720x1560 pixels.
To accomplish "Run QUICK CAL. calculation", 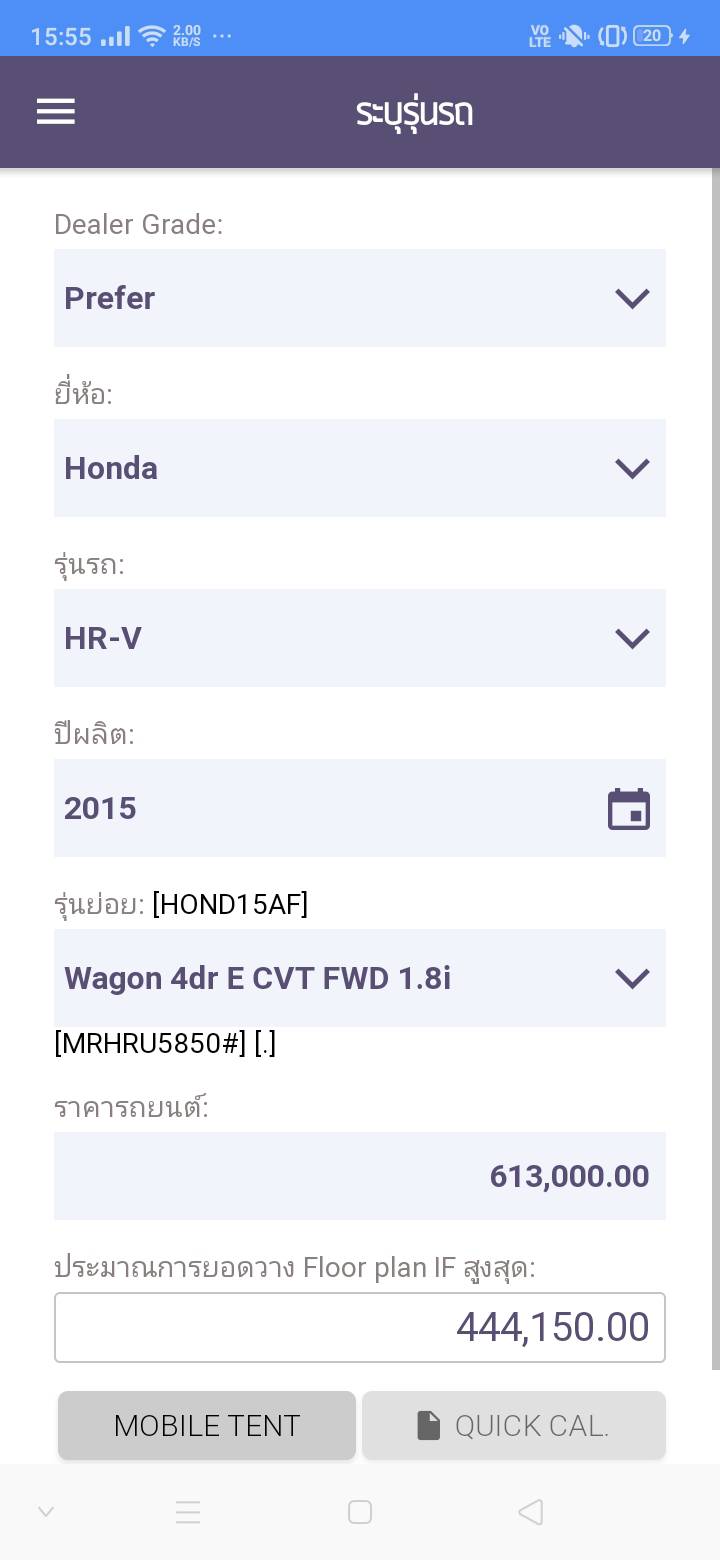I will coord(513,1425).
